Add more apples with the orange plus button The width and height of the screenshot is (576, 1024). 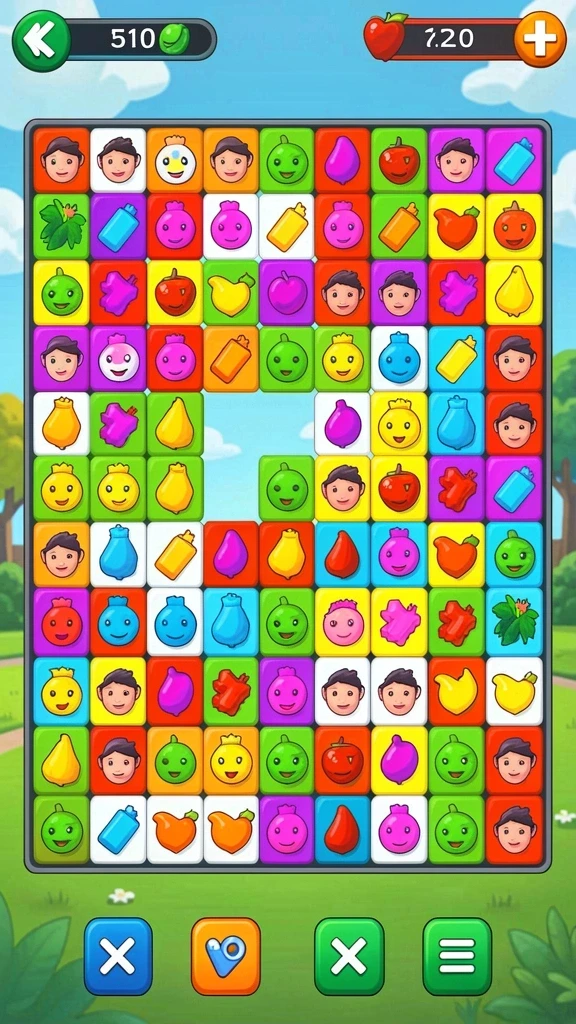pos(540,39)
